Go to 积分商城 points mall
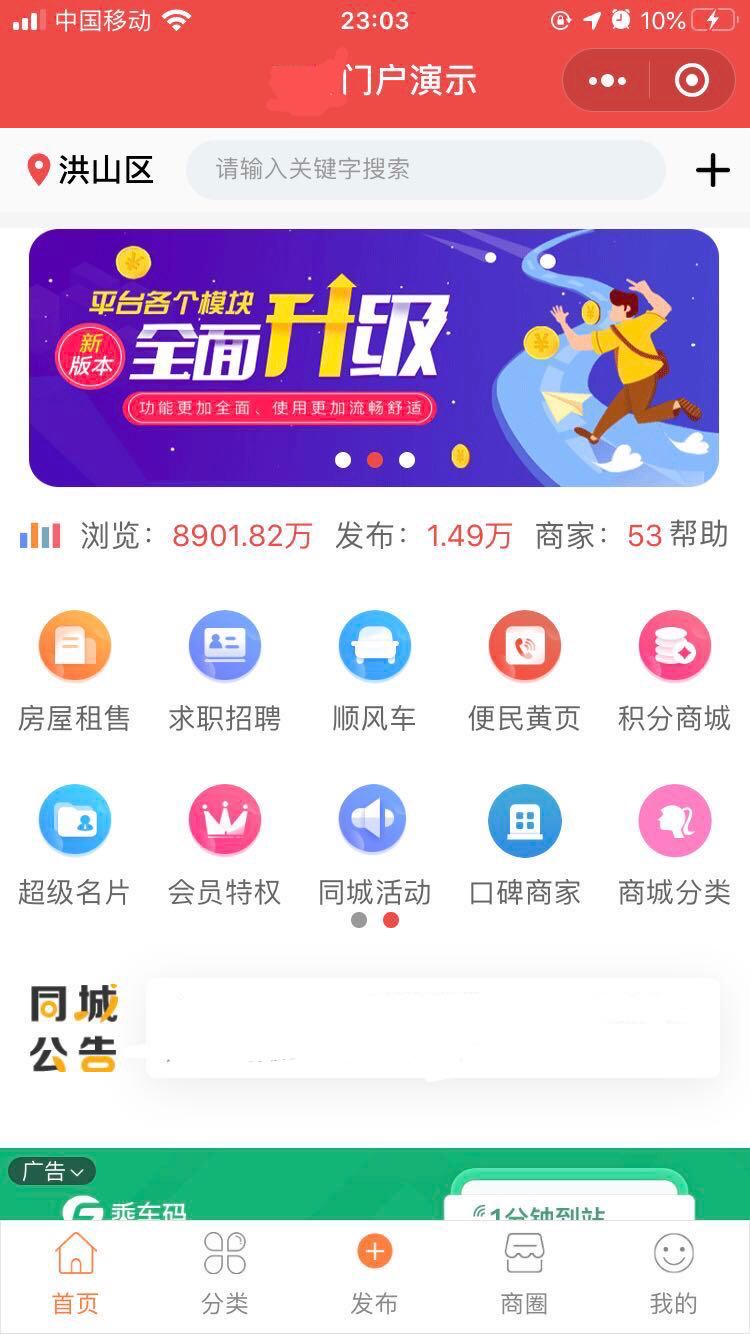Image resolution: width=750 pixels, height=1334 pixels. coord(674,672)
